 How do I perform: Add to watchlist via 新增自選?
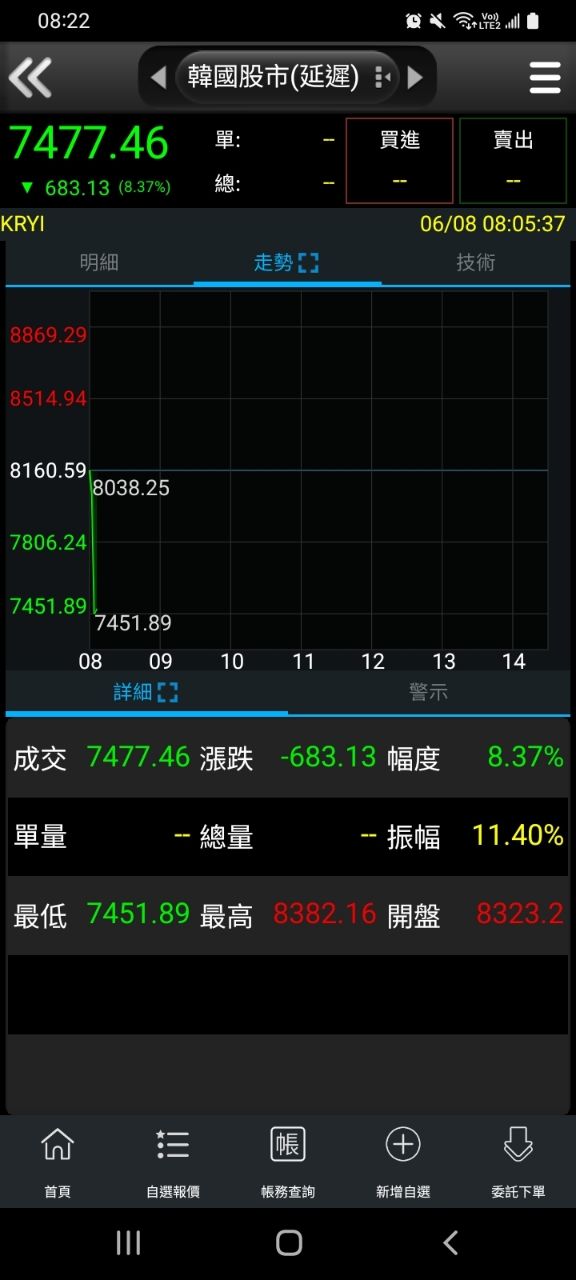[x=403, y=1161]
